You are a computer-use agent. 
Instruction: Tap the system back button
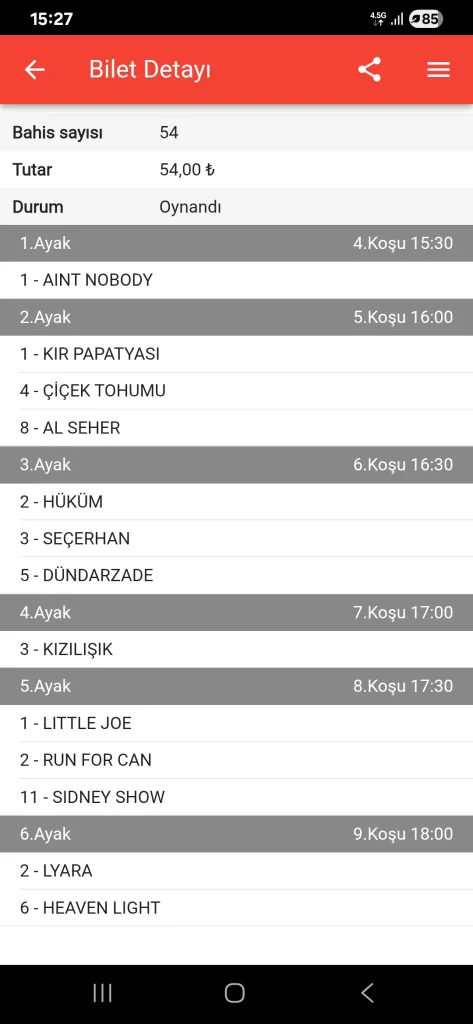(368, 993)
